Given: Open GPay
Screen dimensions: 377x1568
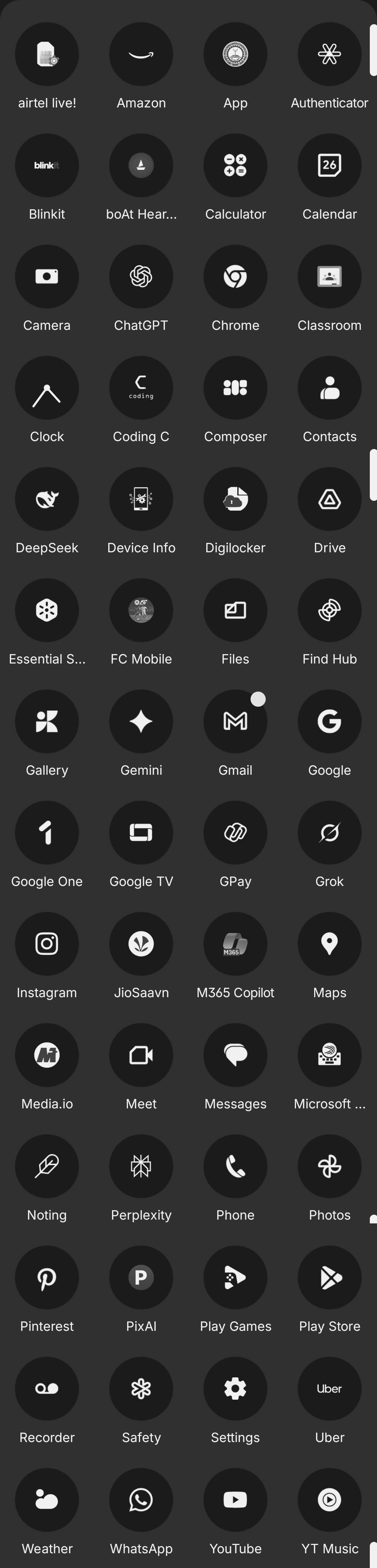Looking at the screenshot, I should [235, 832].
